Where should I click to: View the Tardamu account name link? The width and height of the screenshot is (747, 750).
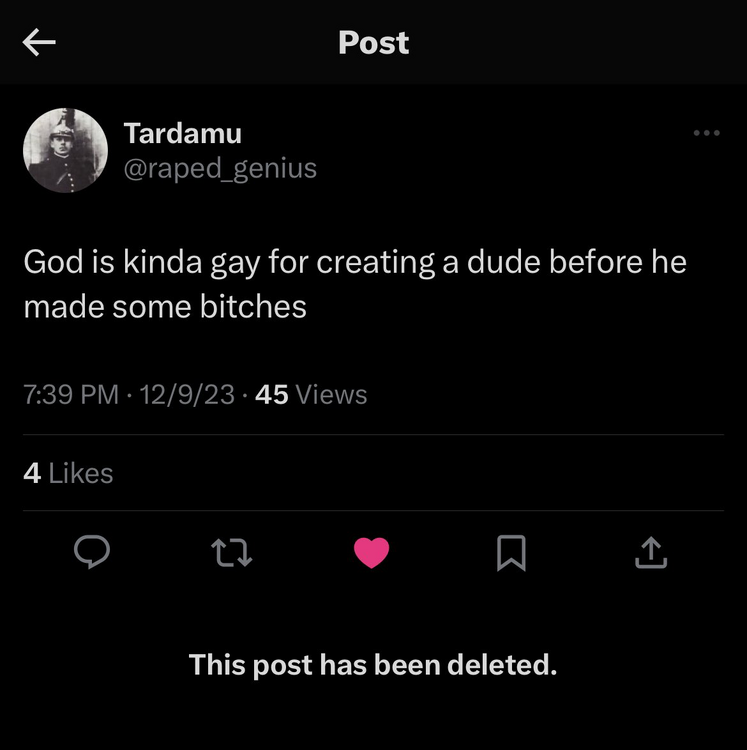pyautogui.click(x=182, y=133)
